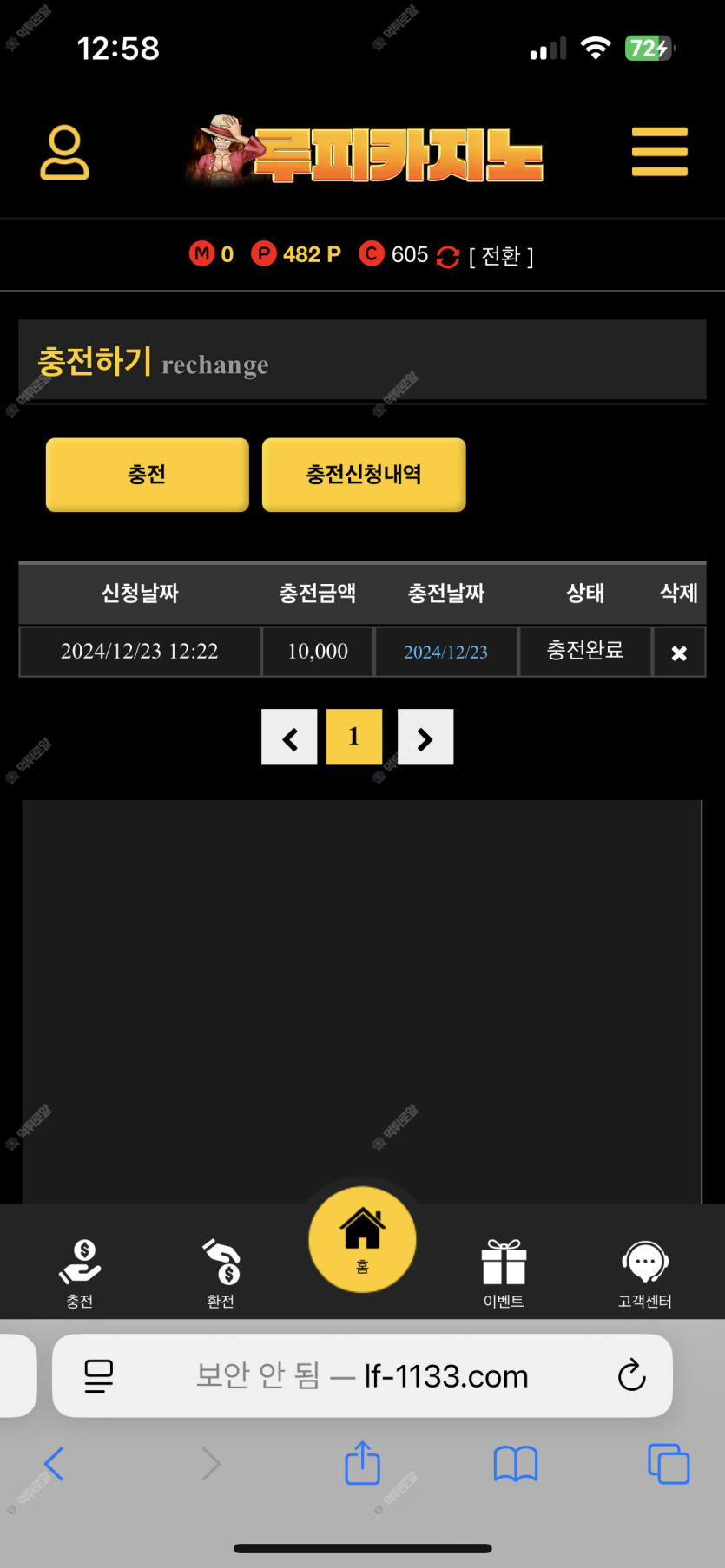Open the user profile icon
Screen dimensions: 725x1568
click(65, 153)
